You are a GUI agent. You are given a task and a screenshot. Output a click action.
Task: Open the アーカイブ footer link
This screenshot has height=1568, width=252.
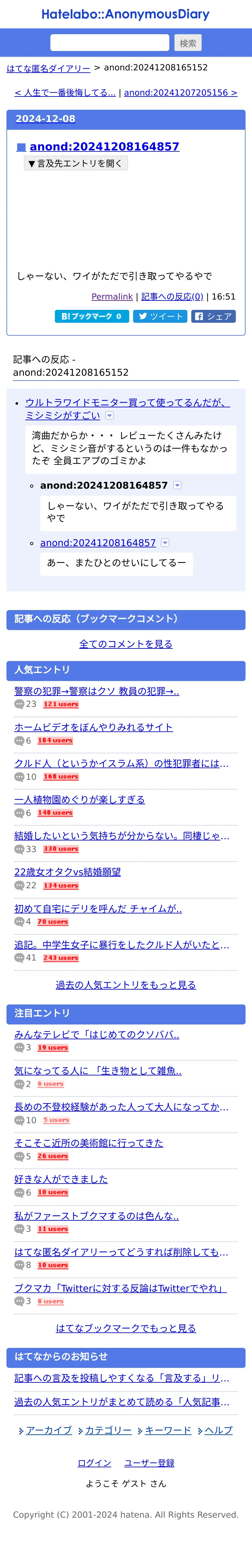coord(49,1430)
